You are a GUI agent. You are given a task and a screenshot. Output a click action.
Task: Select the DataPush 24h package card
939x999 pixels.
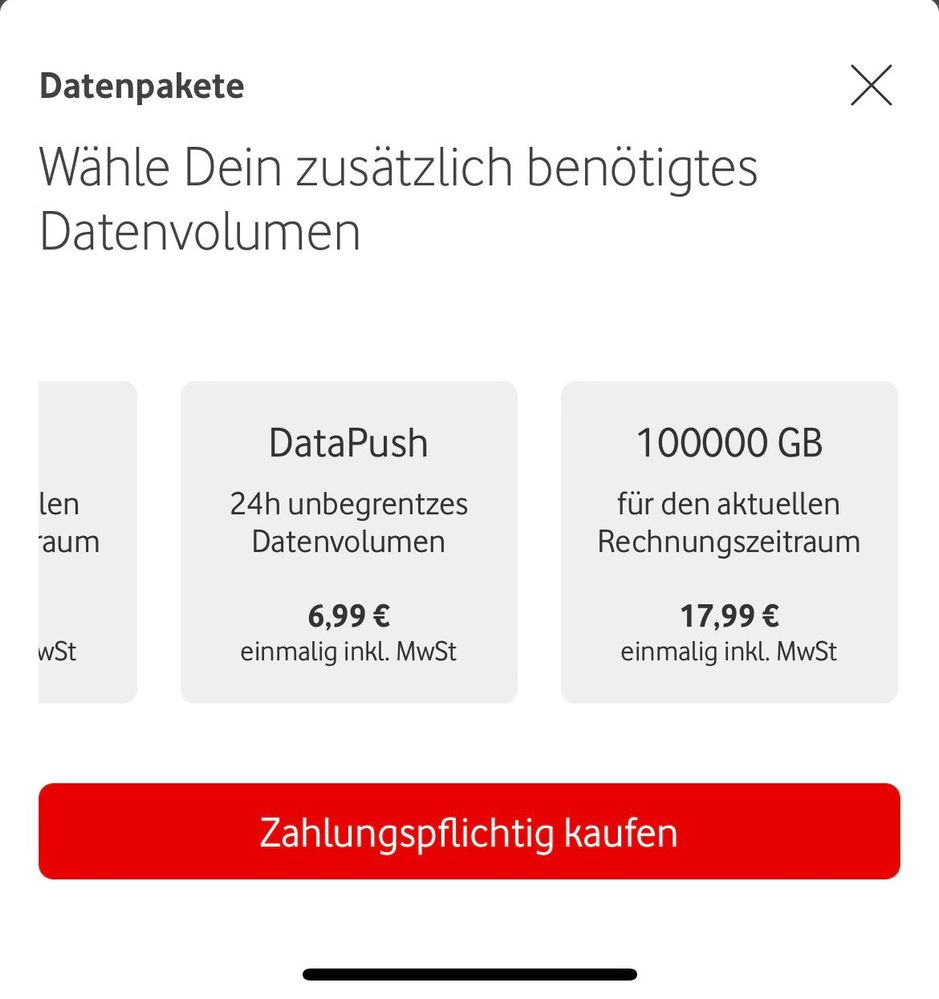[x=348, y=542]
